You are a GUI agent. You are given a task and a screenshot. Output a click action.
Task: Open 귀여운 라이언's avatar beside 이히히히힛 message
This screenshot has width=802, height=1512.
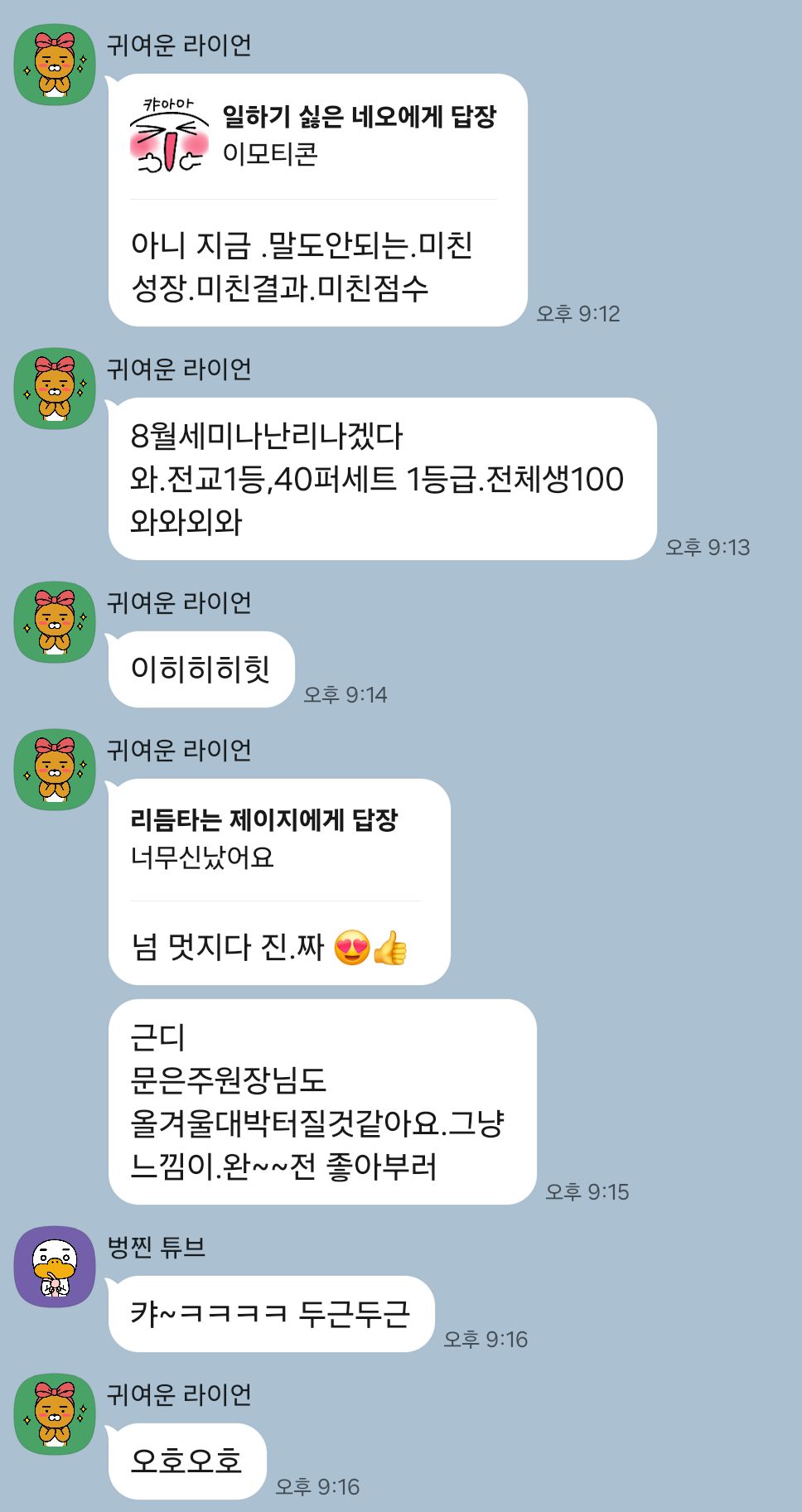click(x=55, y=622)
